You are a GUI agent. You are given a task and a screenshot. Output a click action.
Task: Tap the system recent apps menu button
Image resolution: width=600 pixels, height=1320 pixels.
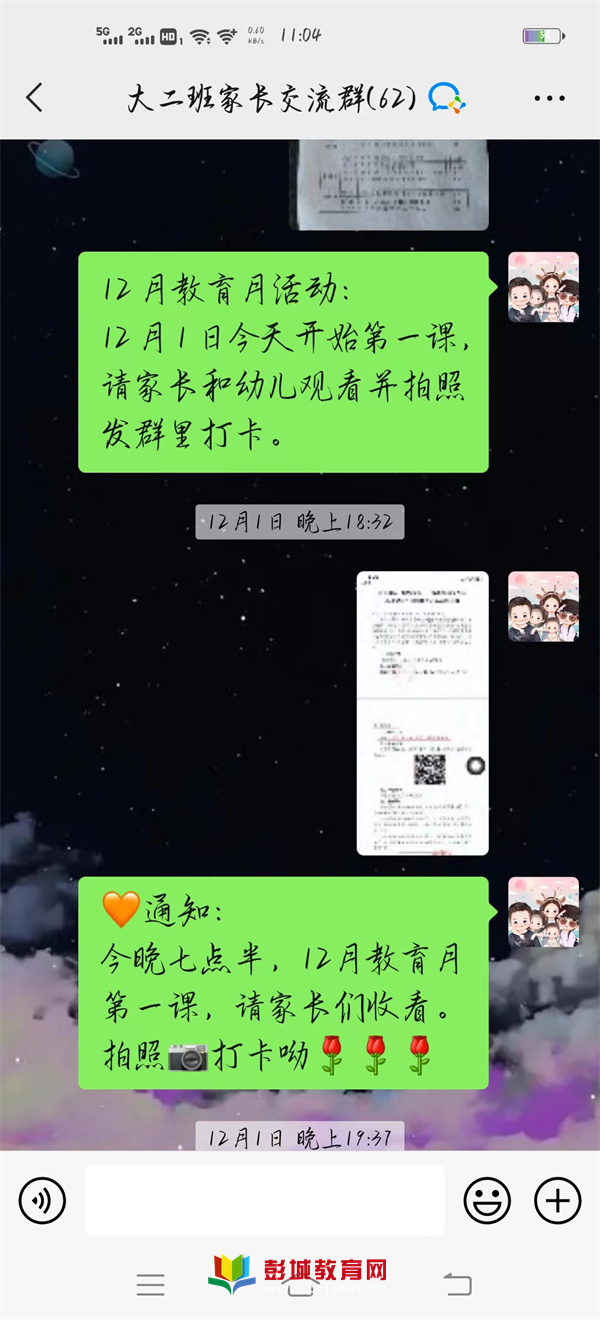coord(151,1286)
